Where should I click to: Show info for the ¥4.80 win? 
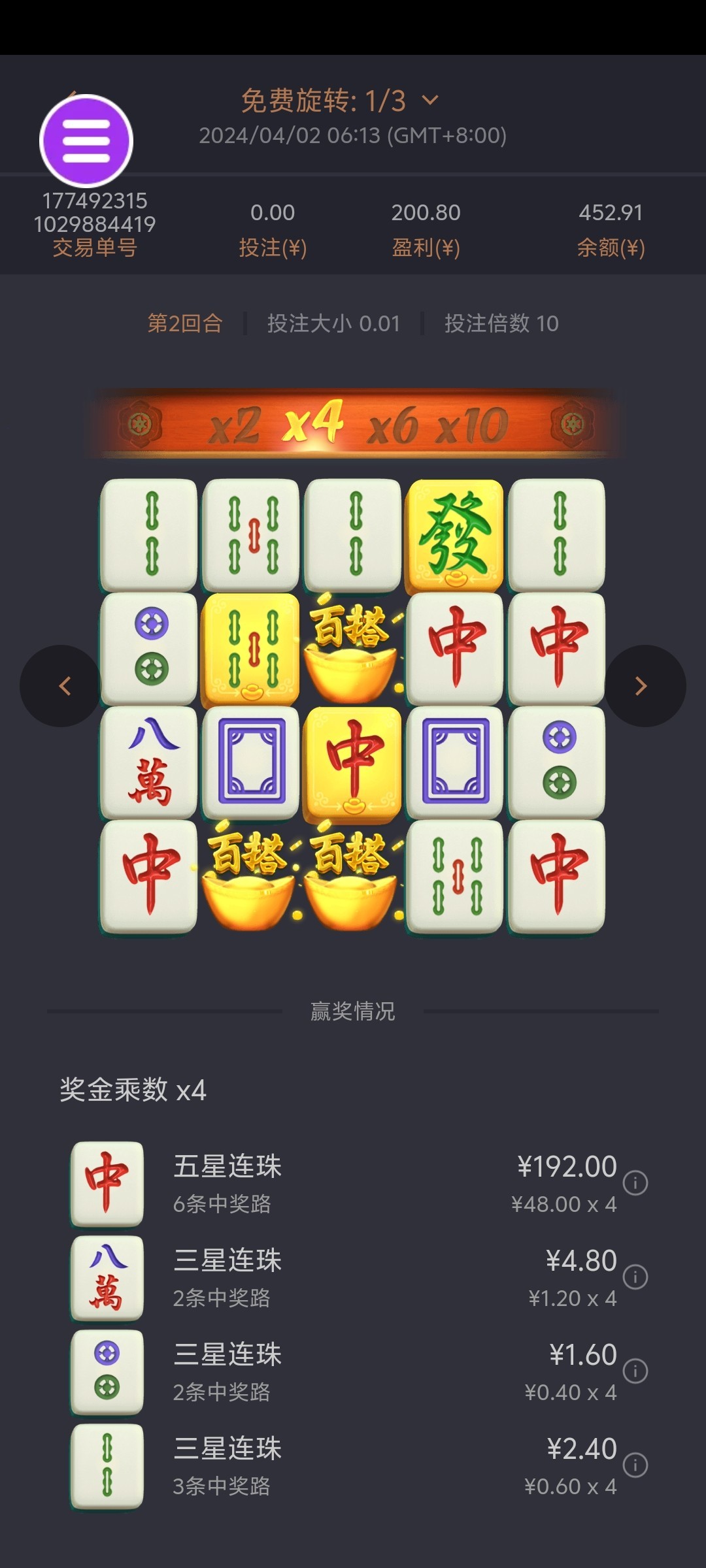pyautogui.click(x=635, y=1277)
